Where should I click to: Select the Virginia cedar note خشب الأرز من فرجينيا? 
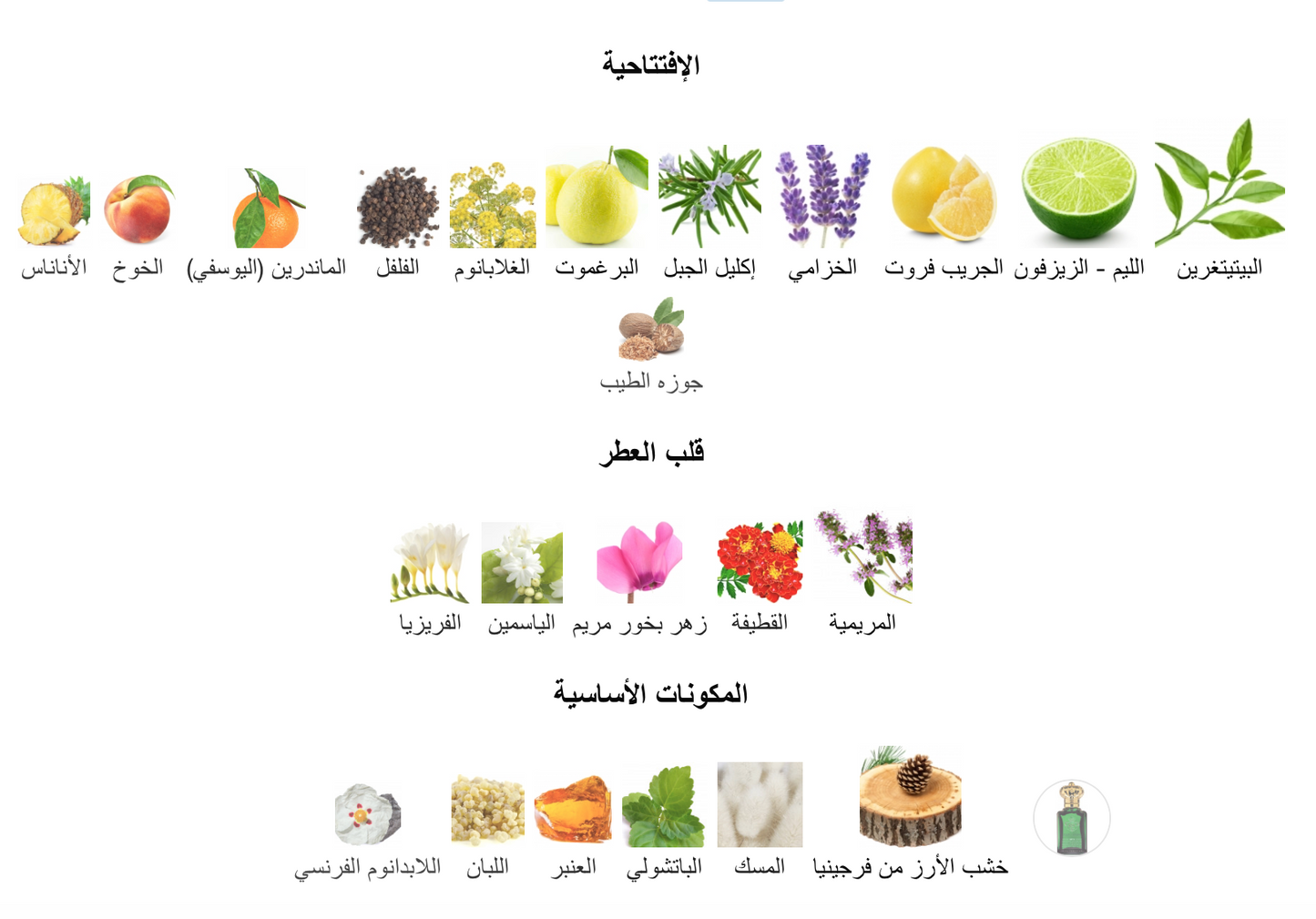tap(910, 799)
